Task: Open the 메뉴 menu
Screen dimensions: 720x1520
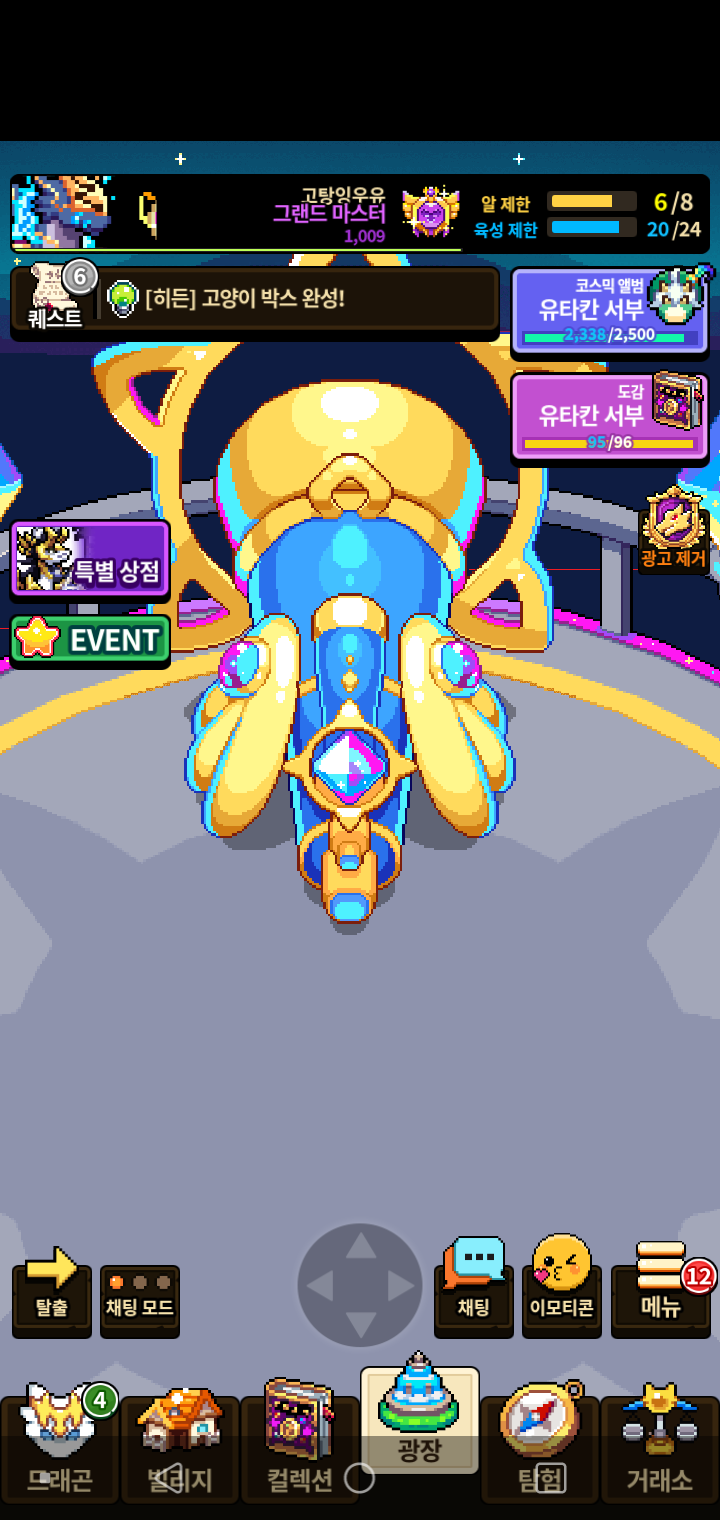Action: point(661,1286)
